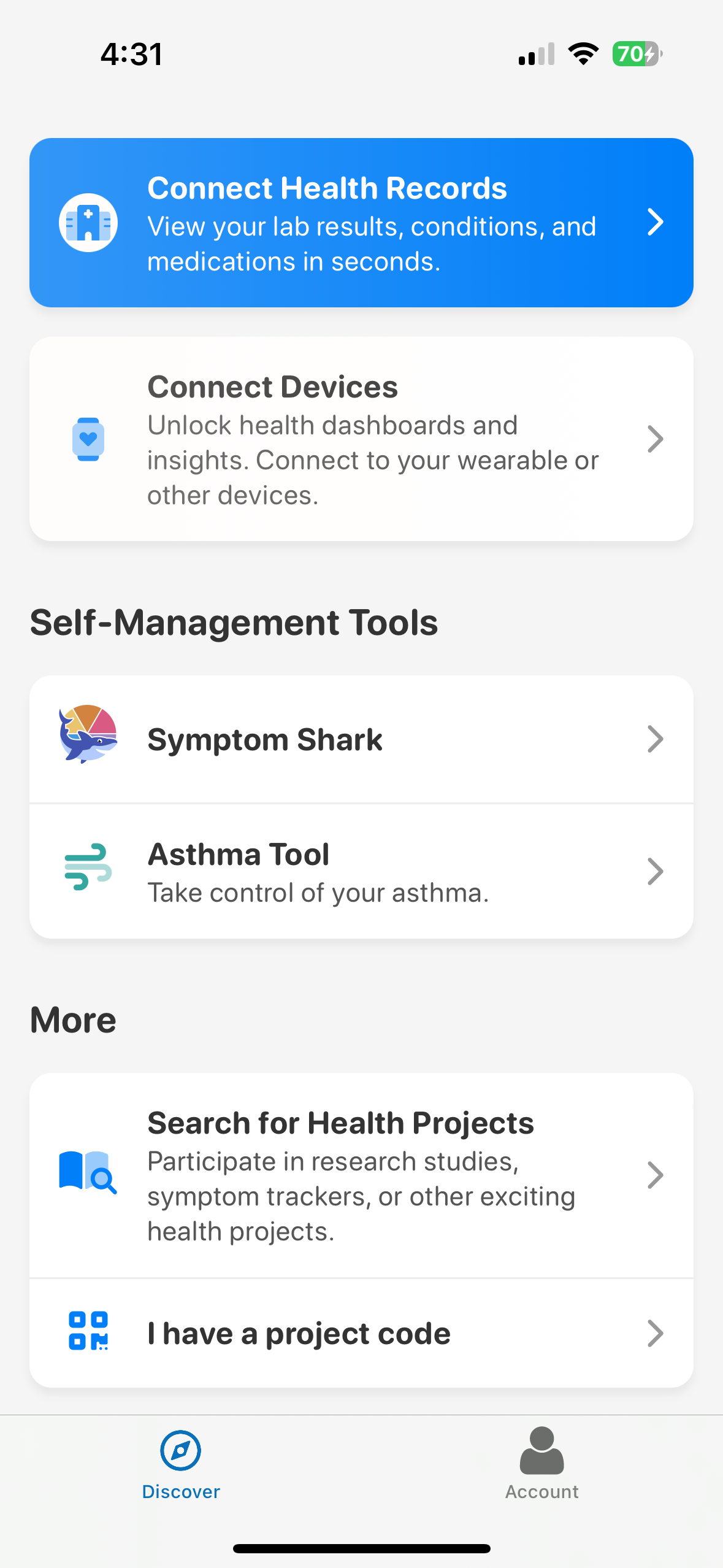Click the Wi-Fi icon in the status bar
The image size is (723, 1568).
(x=583, y=54)
